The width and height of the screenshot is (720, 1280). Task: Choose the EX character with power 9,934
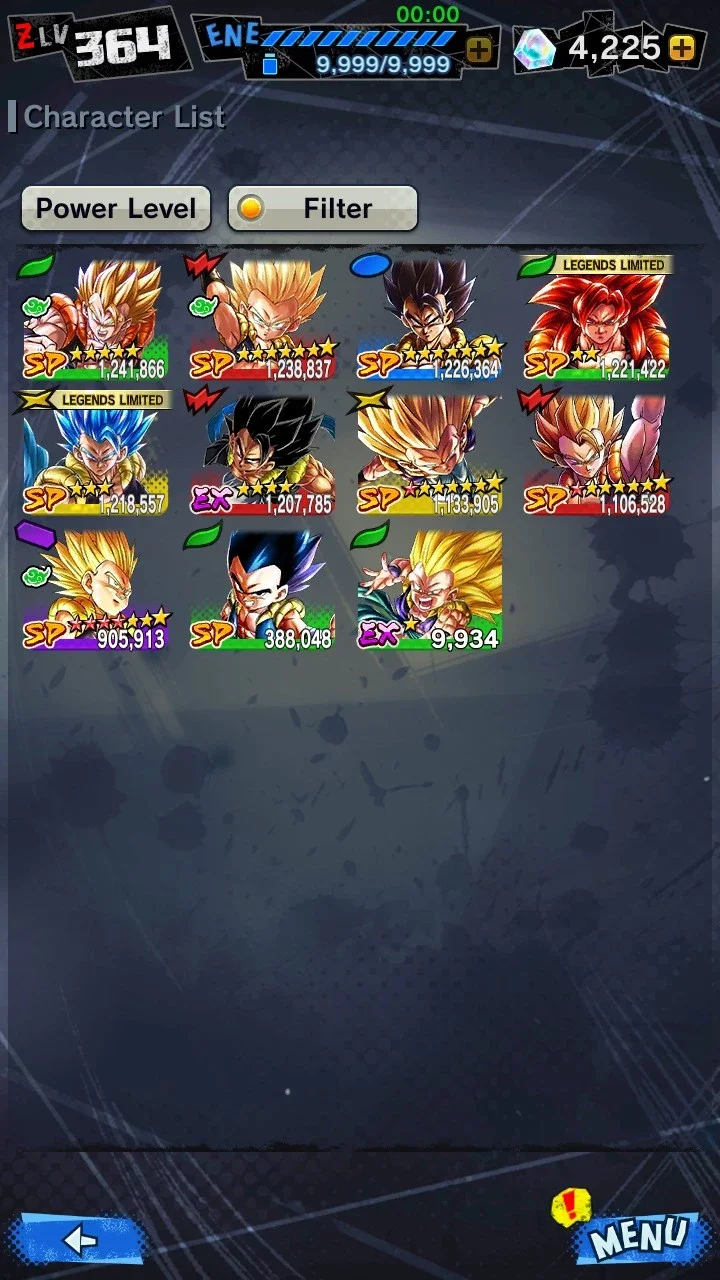430,590
